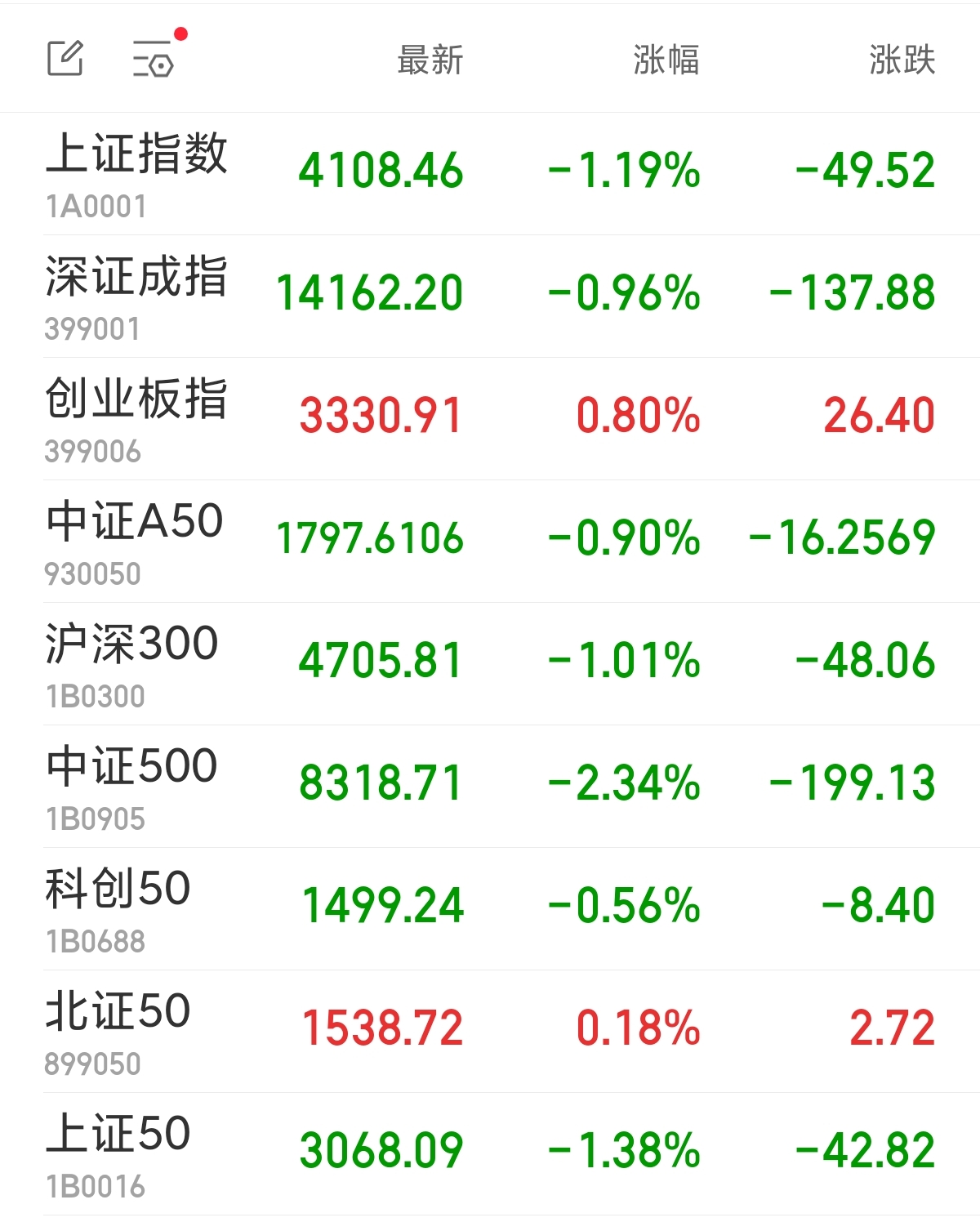
Task: Open 上证指数 index details
Action: tap(490, 174)
